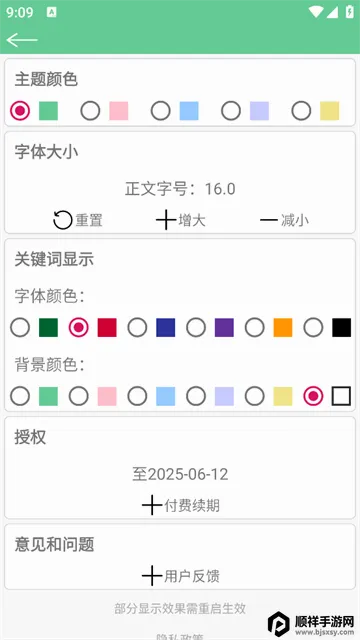This screenshot has width=360, height=640.
Task: Select light blue keyword background color
Action: click(x=137, y=396)
